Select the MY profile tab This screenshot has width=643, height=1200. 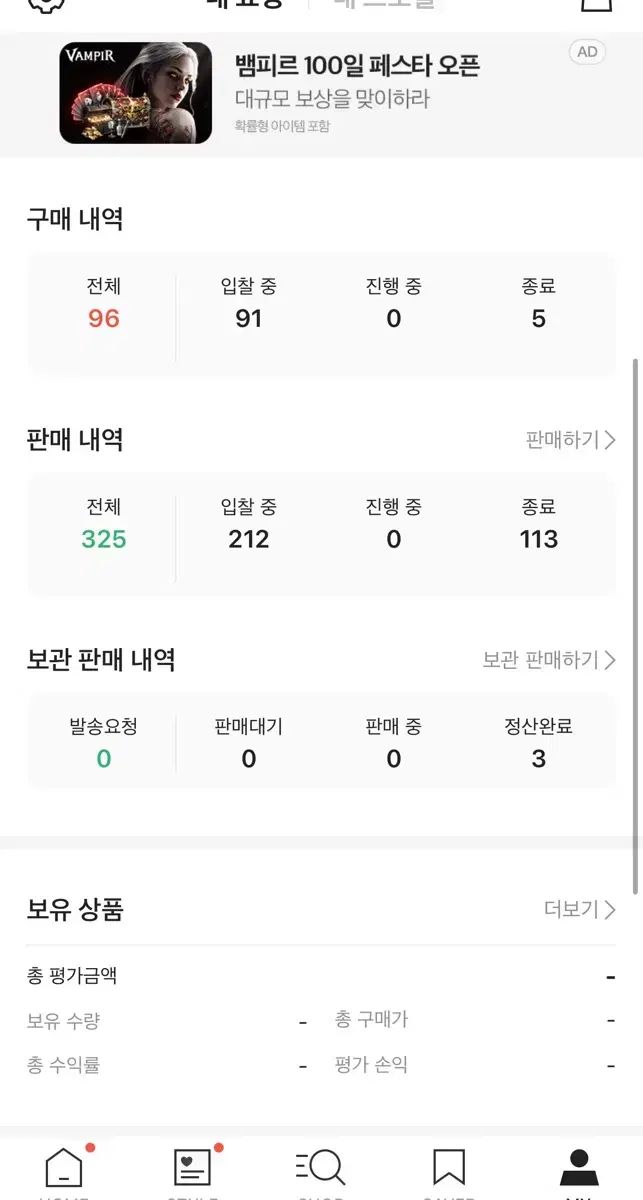pyautogui.click(x=578, y=1170)
